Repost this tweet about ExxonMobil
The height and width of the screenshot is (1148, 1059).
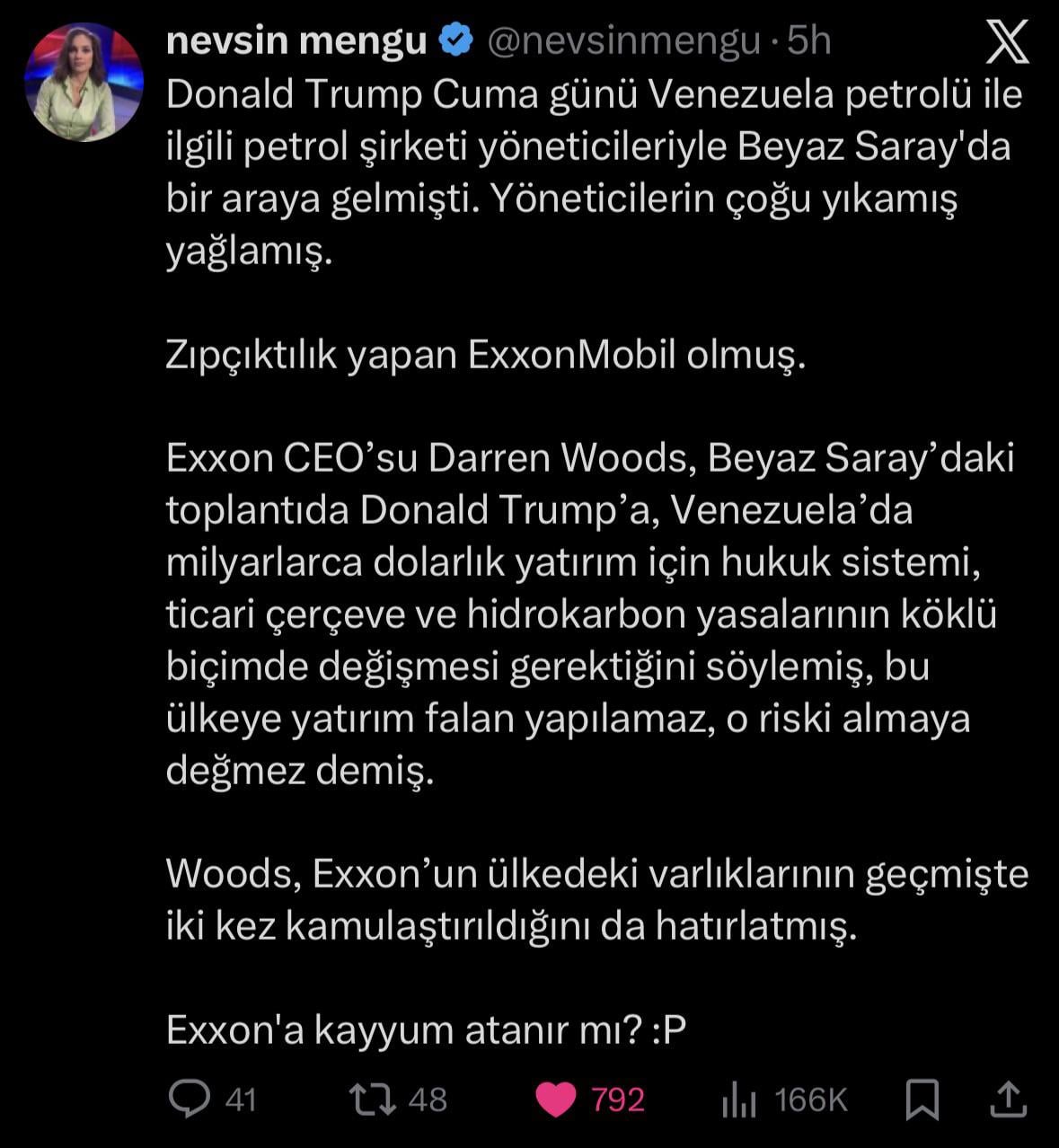[x=374, y=1099]
